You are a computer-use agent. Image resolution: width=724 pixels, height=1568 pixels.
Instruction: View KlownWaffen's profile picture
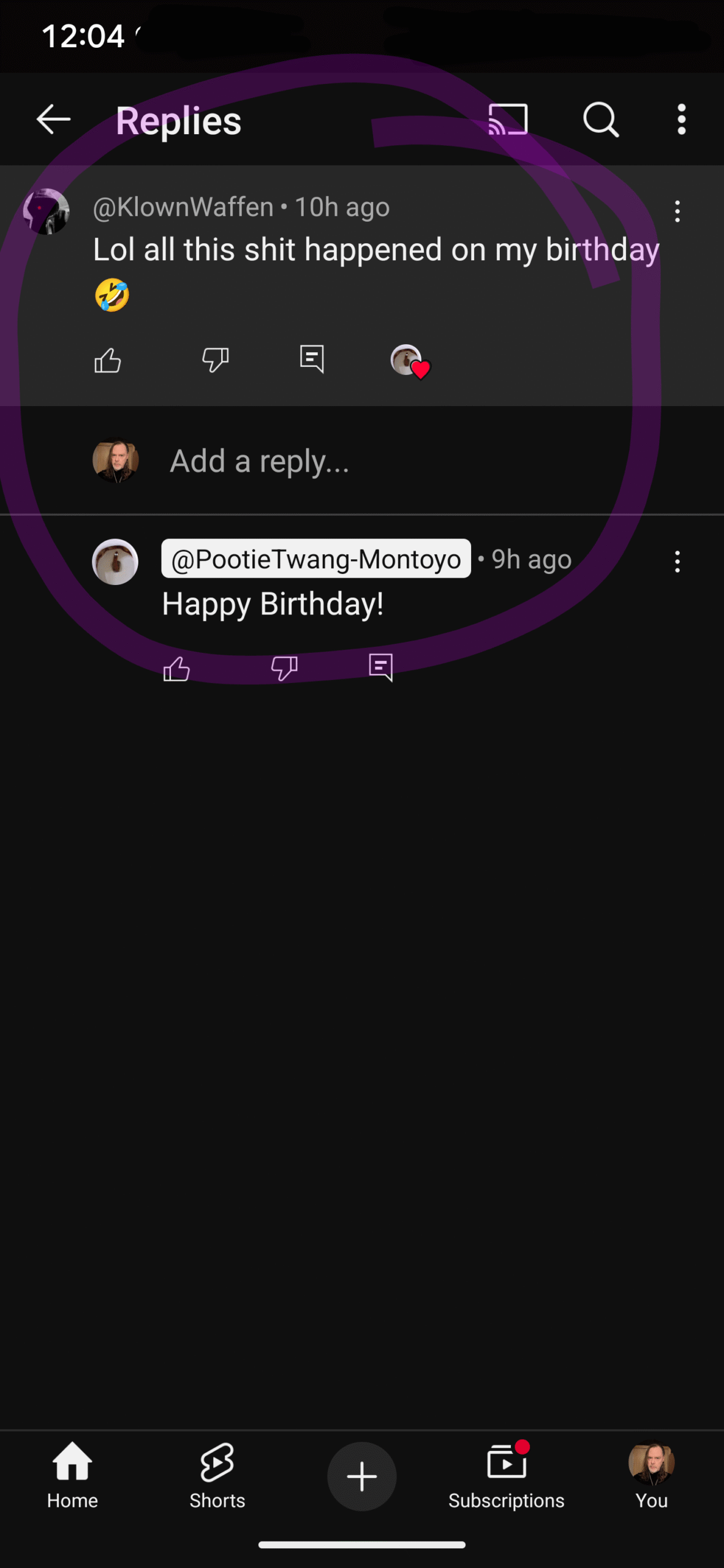click(x=46, y=211)
